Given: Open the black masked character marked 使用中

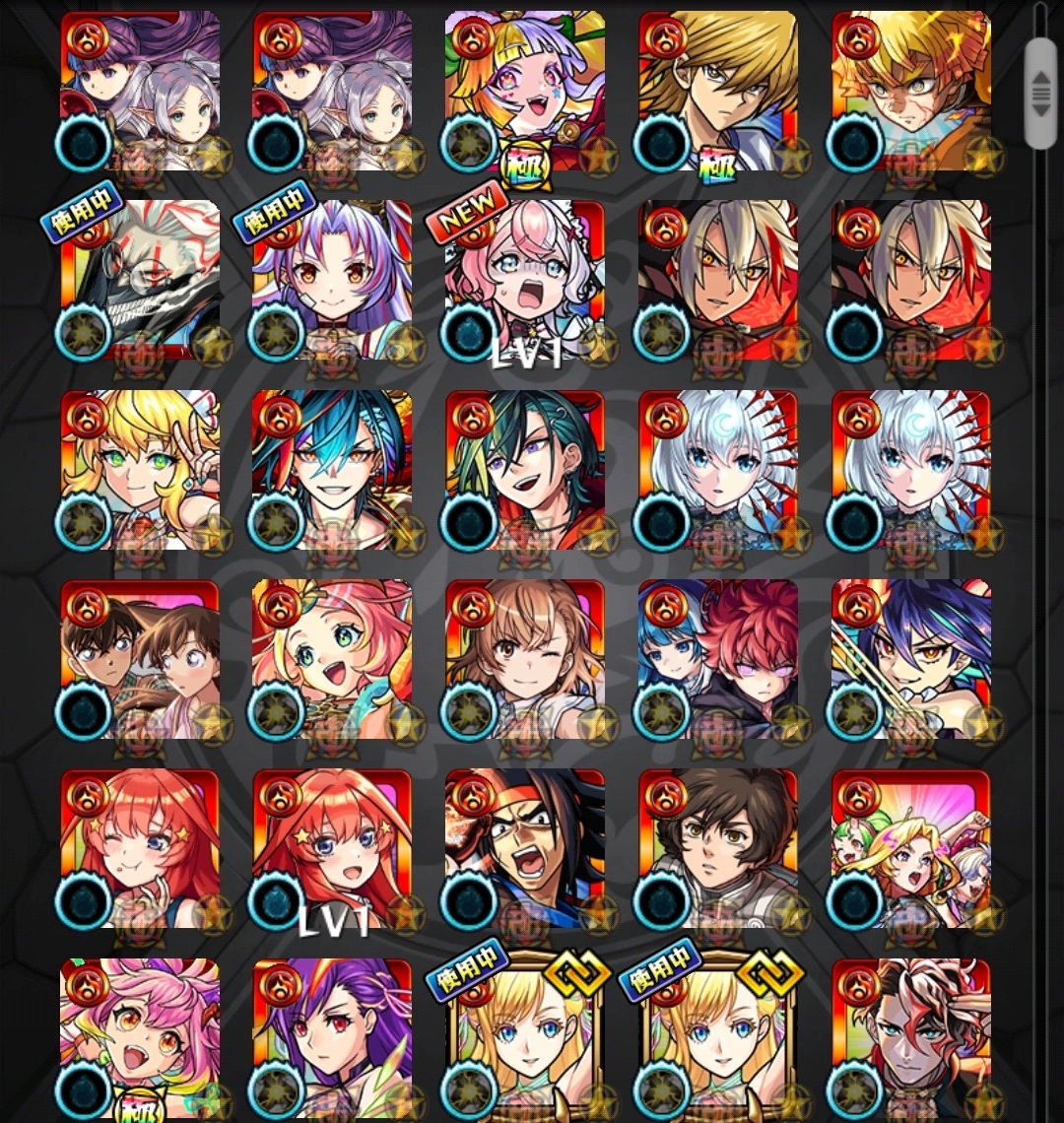Looking at the screenshot, I should 140,281.
